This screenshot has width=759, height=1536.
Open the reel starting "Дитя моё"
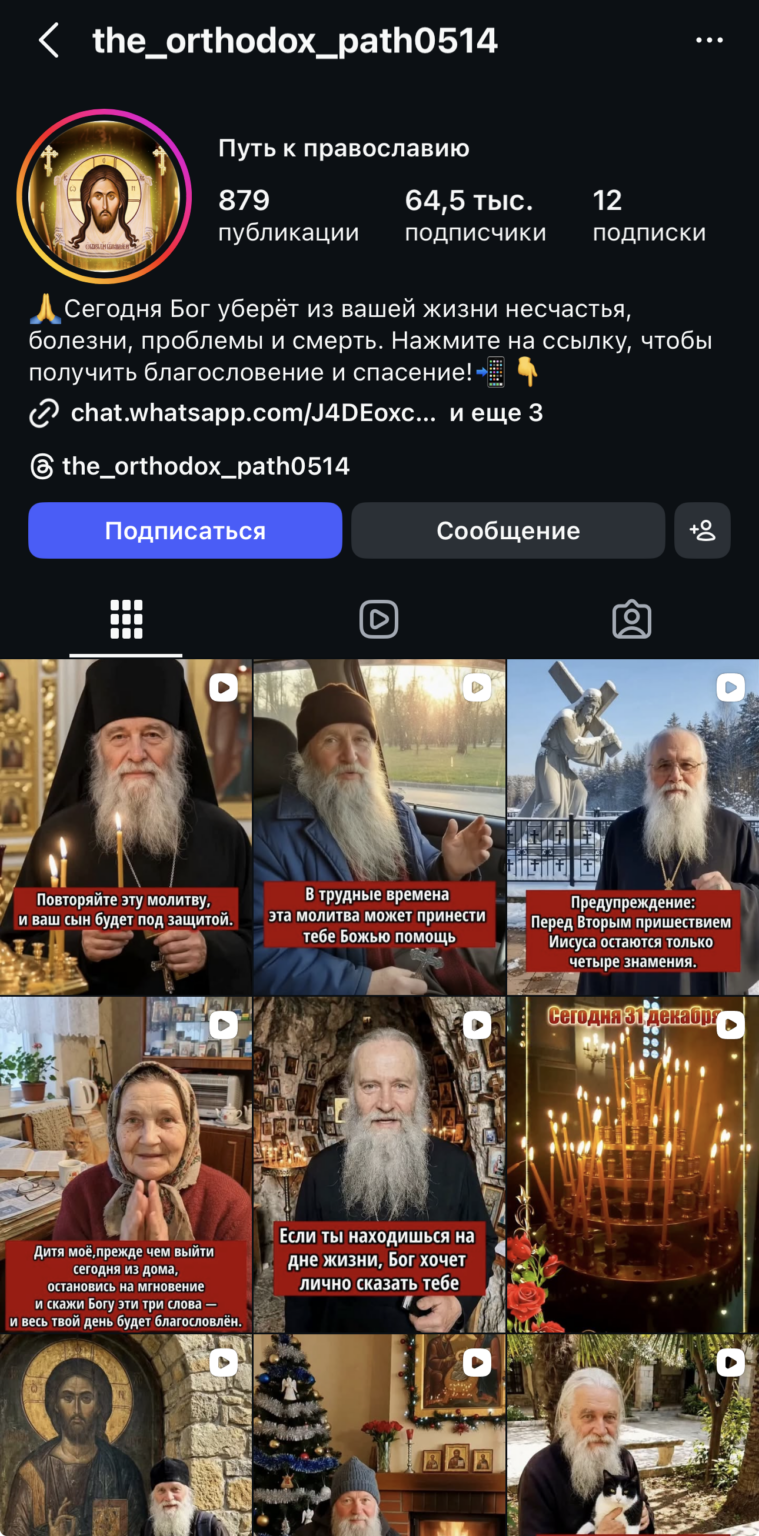click(126, 1164)
